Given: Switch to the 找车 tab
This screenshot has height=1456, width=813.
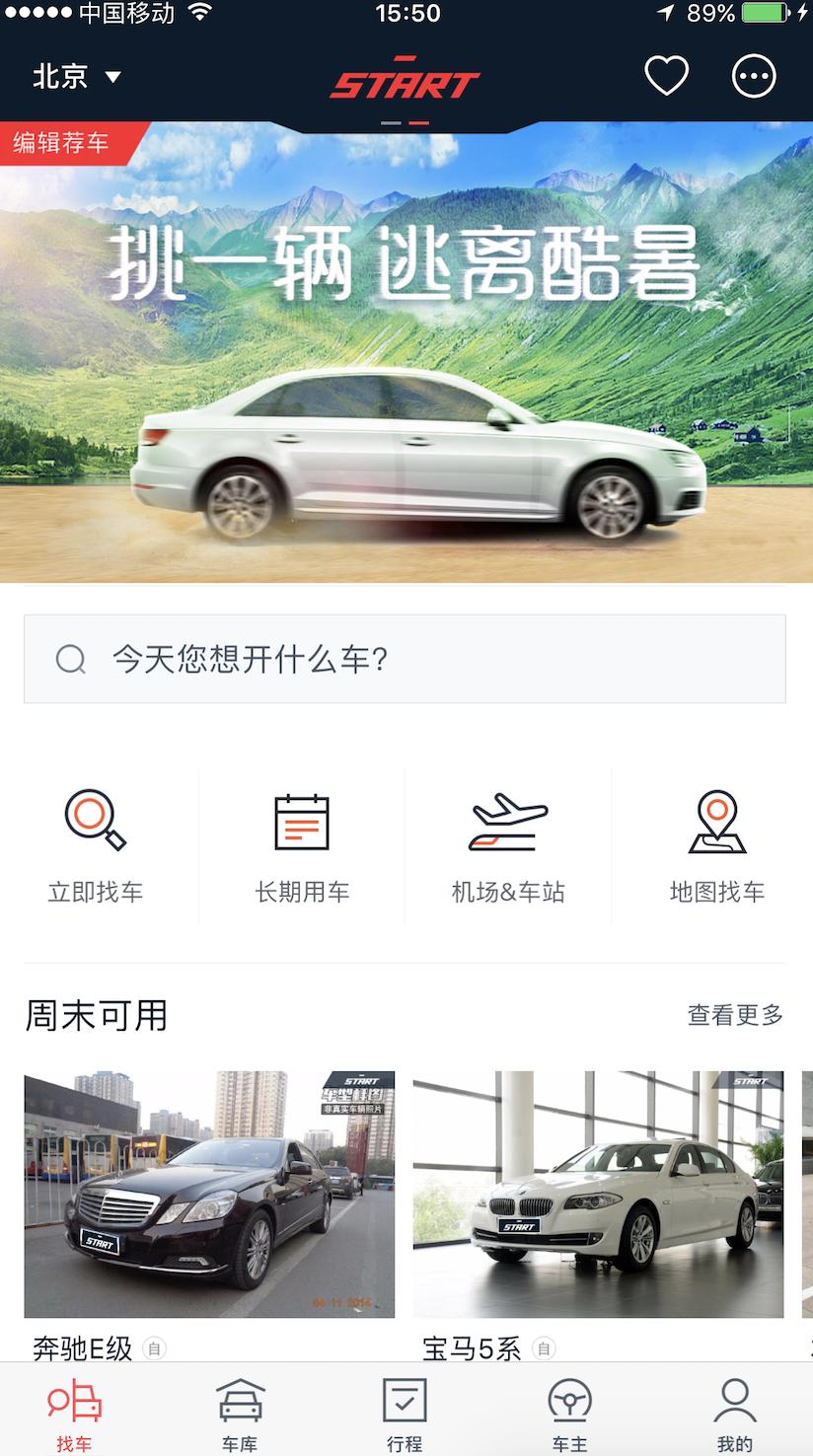Looking at the screenshot, I should pyautogui.click(x=76, y=1399).
